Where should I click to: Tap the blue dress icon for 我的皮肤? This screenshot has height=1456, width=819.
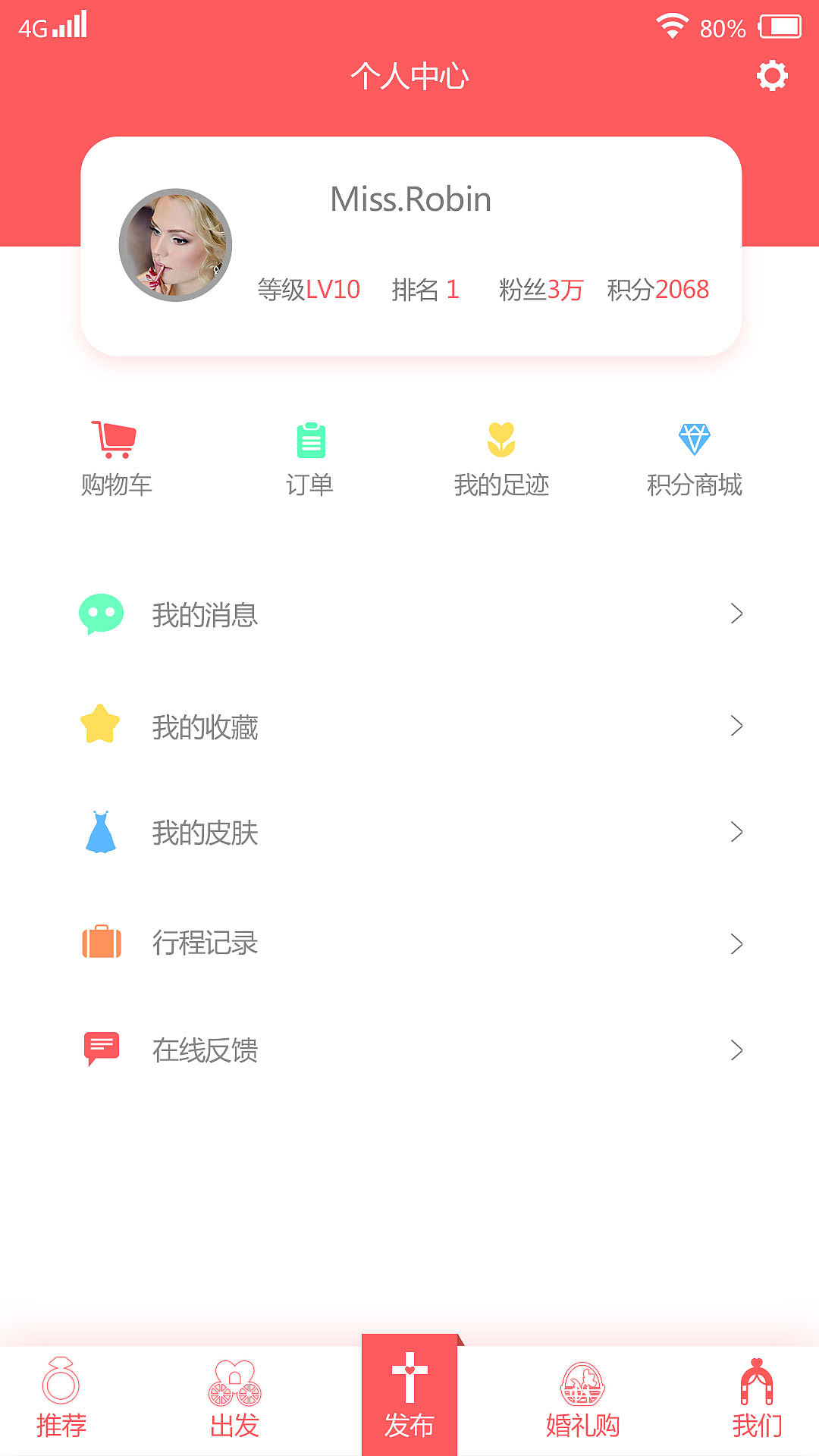[x=101, y=832]
